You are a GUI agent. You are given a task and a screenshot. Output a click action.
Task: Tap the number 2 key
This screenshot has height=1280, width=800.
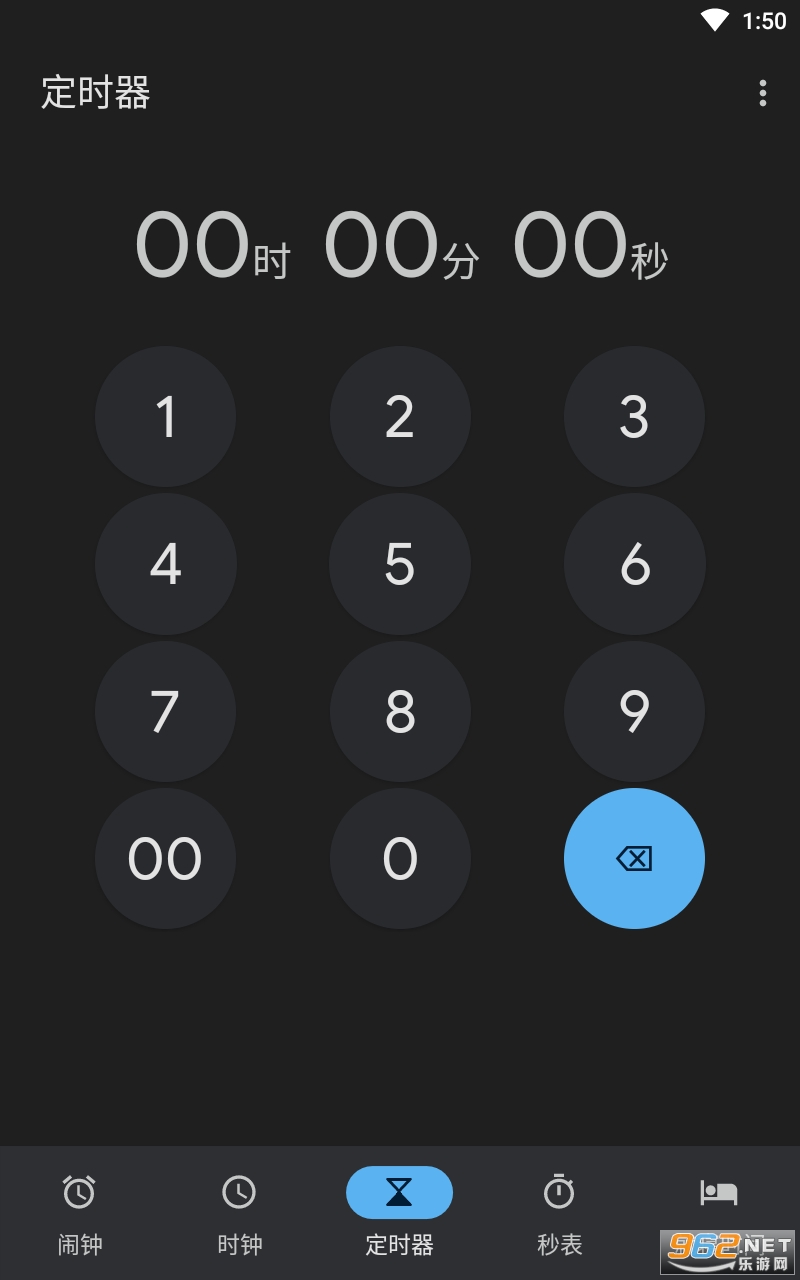400,416
